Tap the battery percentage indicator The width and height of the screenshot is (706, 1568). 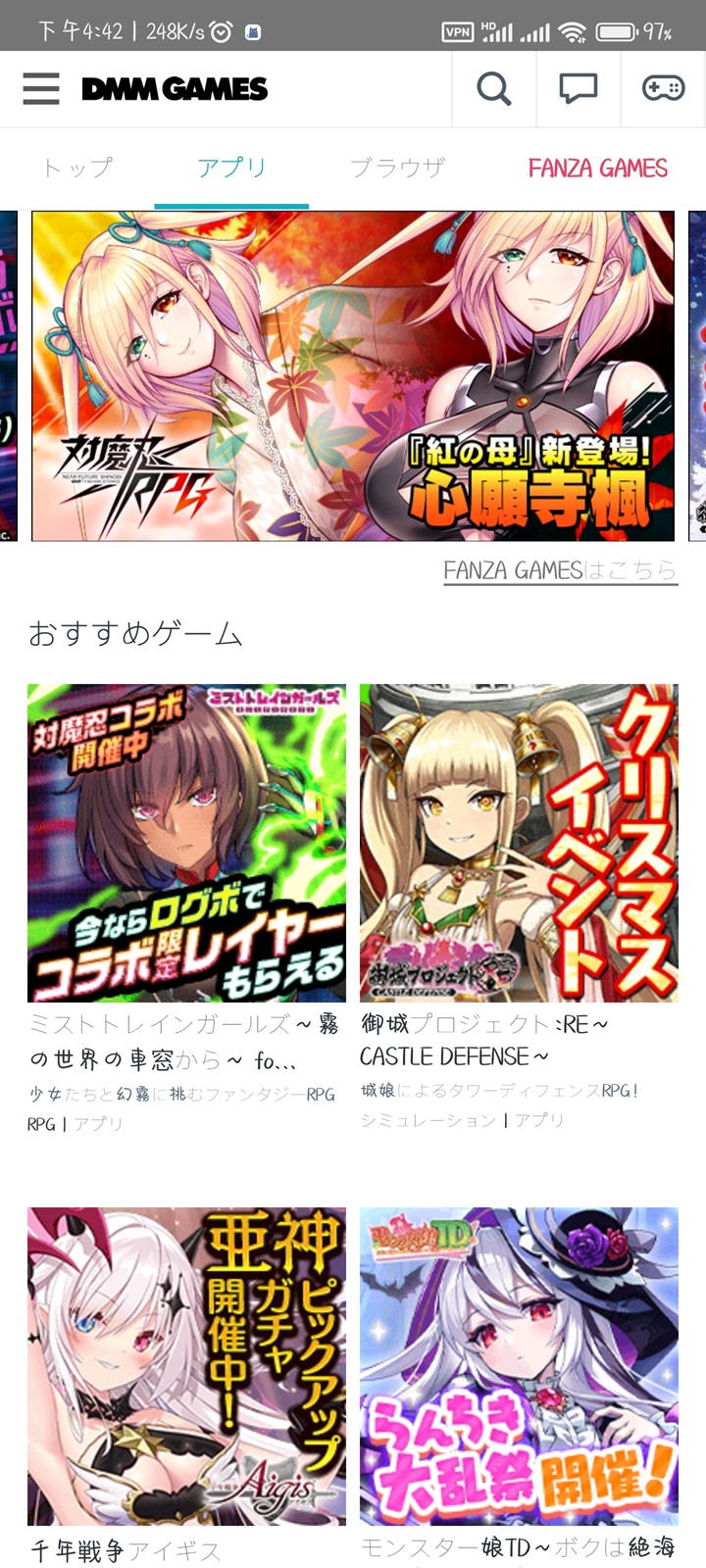654,29
